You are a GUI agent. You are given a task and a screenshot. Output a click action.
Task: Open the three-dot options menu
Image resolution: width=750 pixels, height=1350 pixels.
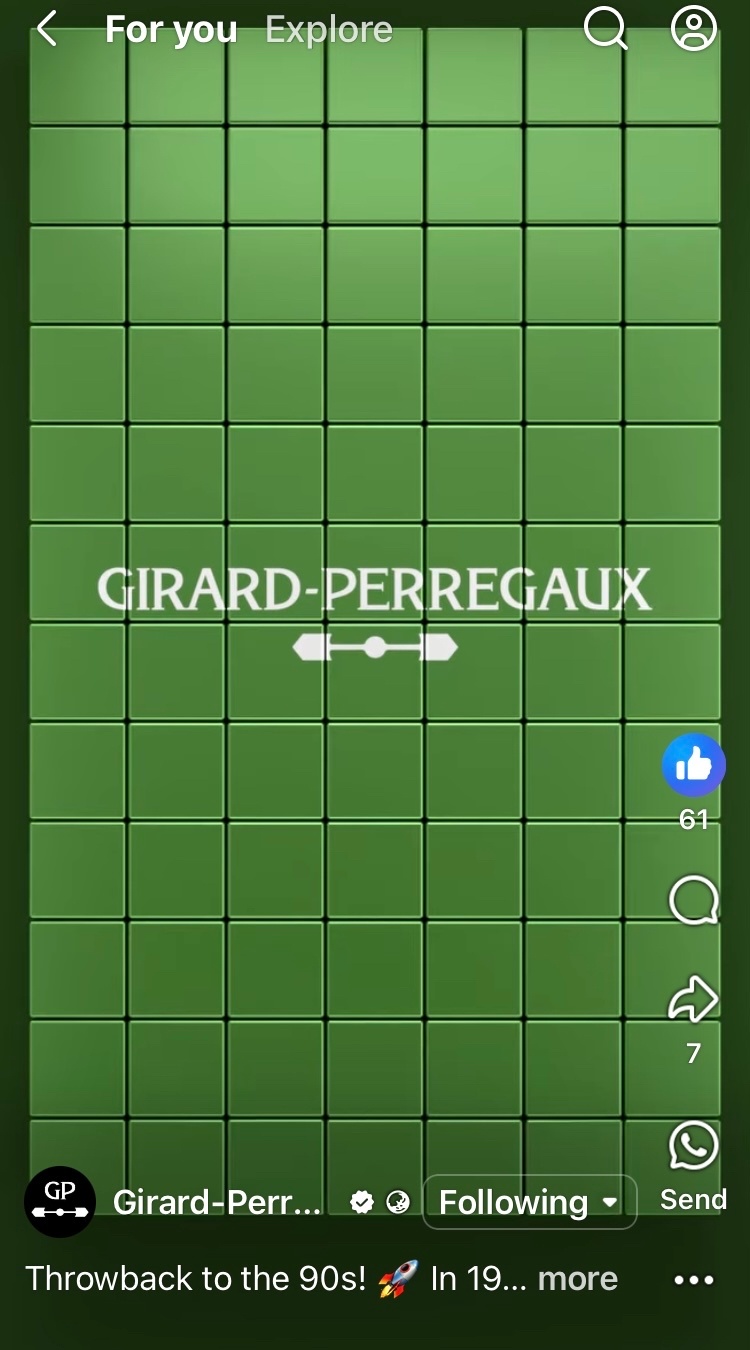click(694, 1280)
